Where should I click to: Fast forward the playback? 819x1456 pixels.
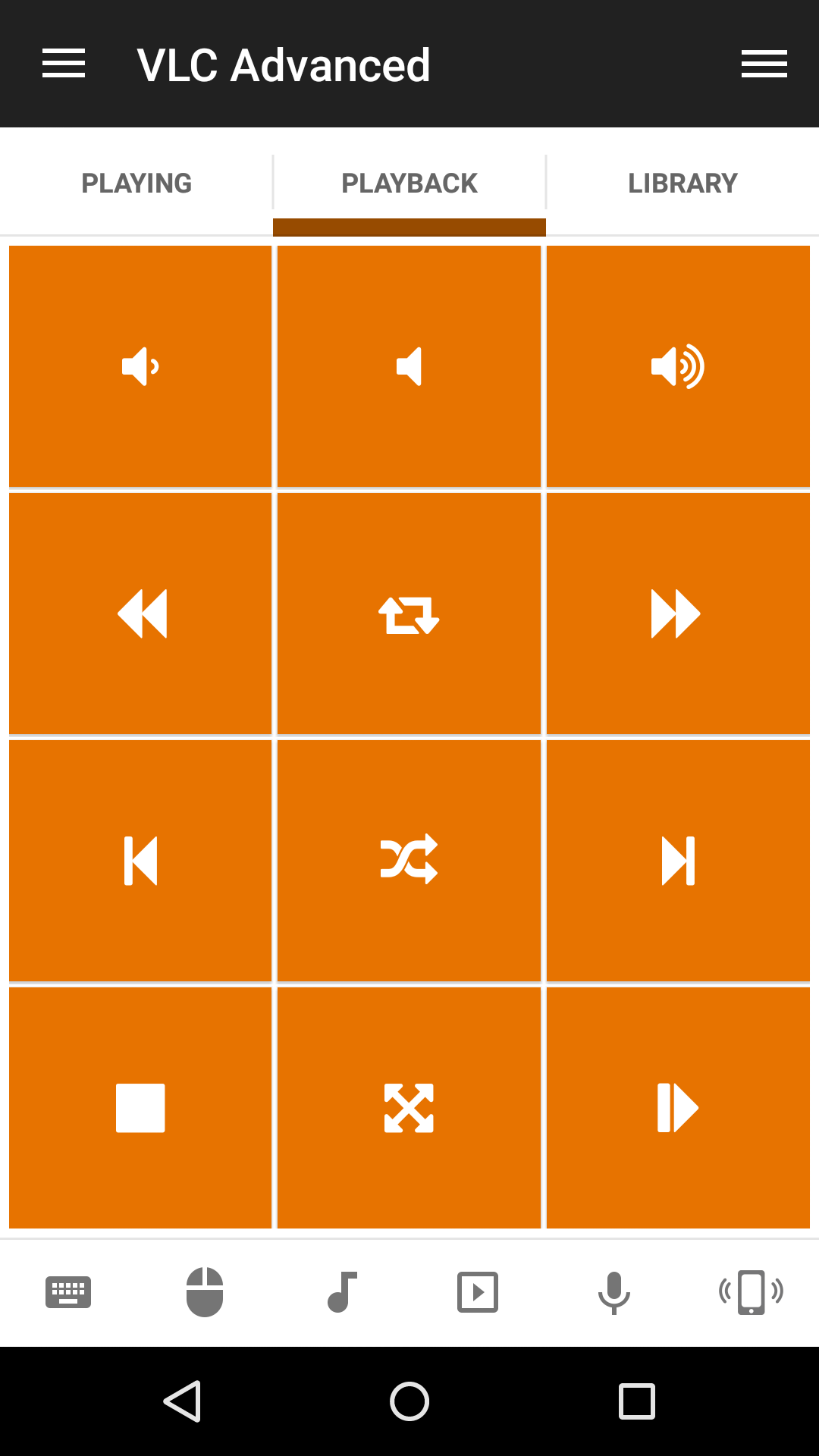coord(678,613)
